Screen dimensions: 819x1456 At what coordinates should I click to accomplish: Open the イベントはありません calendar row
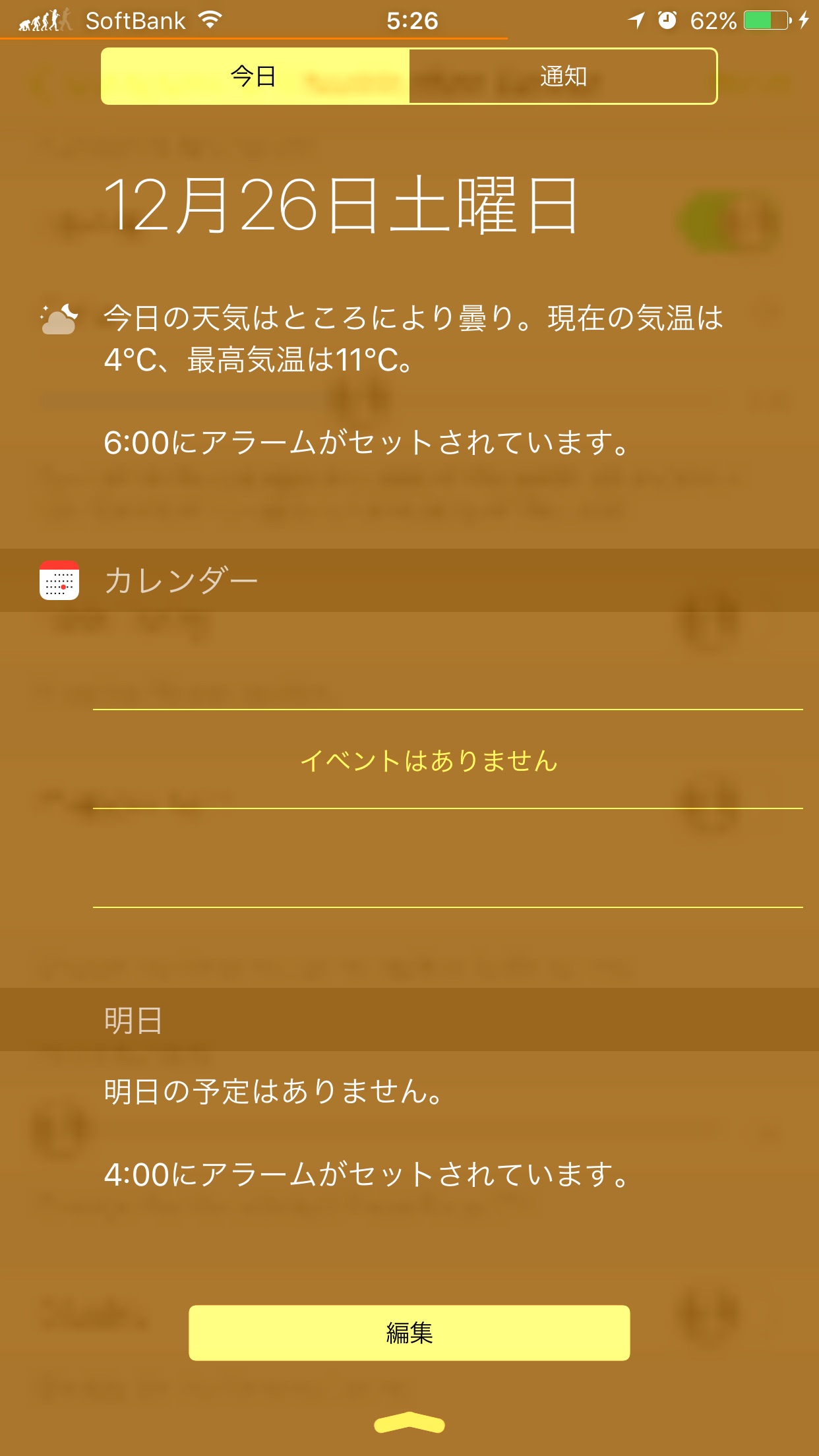448,760
